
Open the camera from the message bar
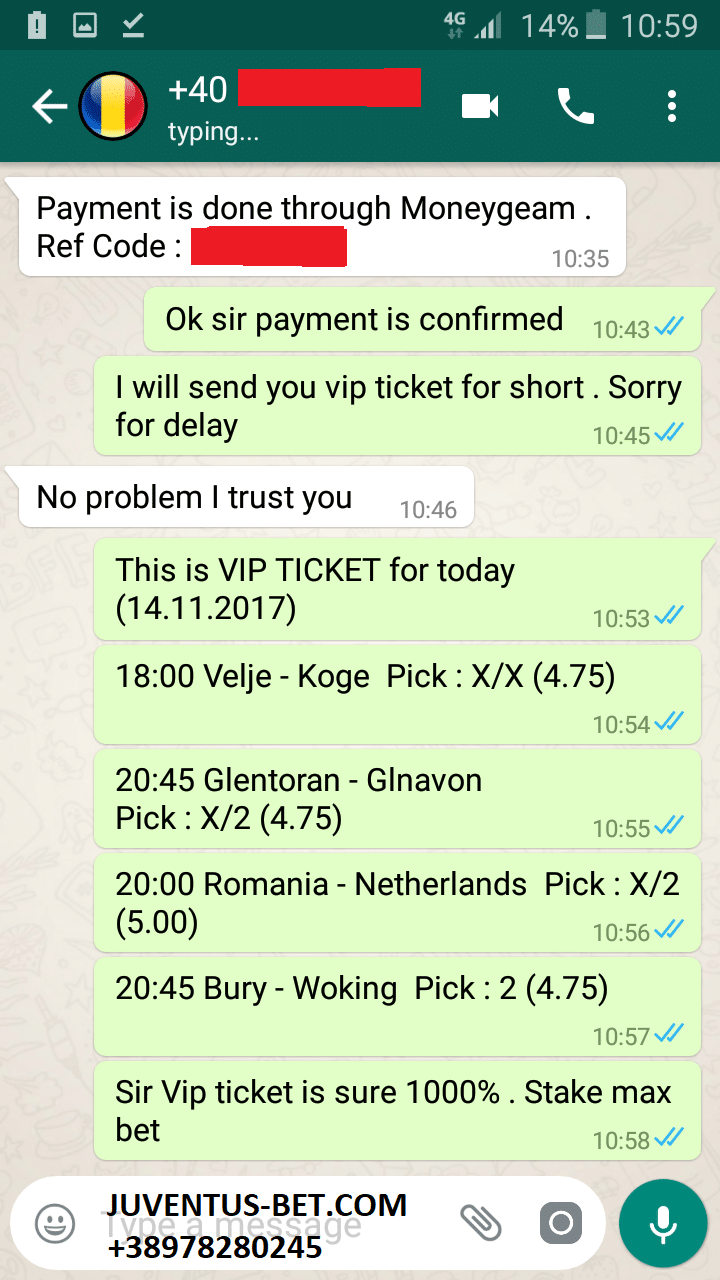(560, 1222)
